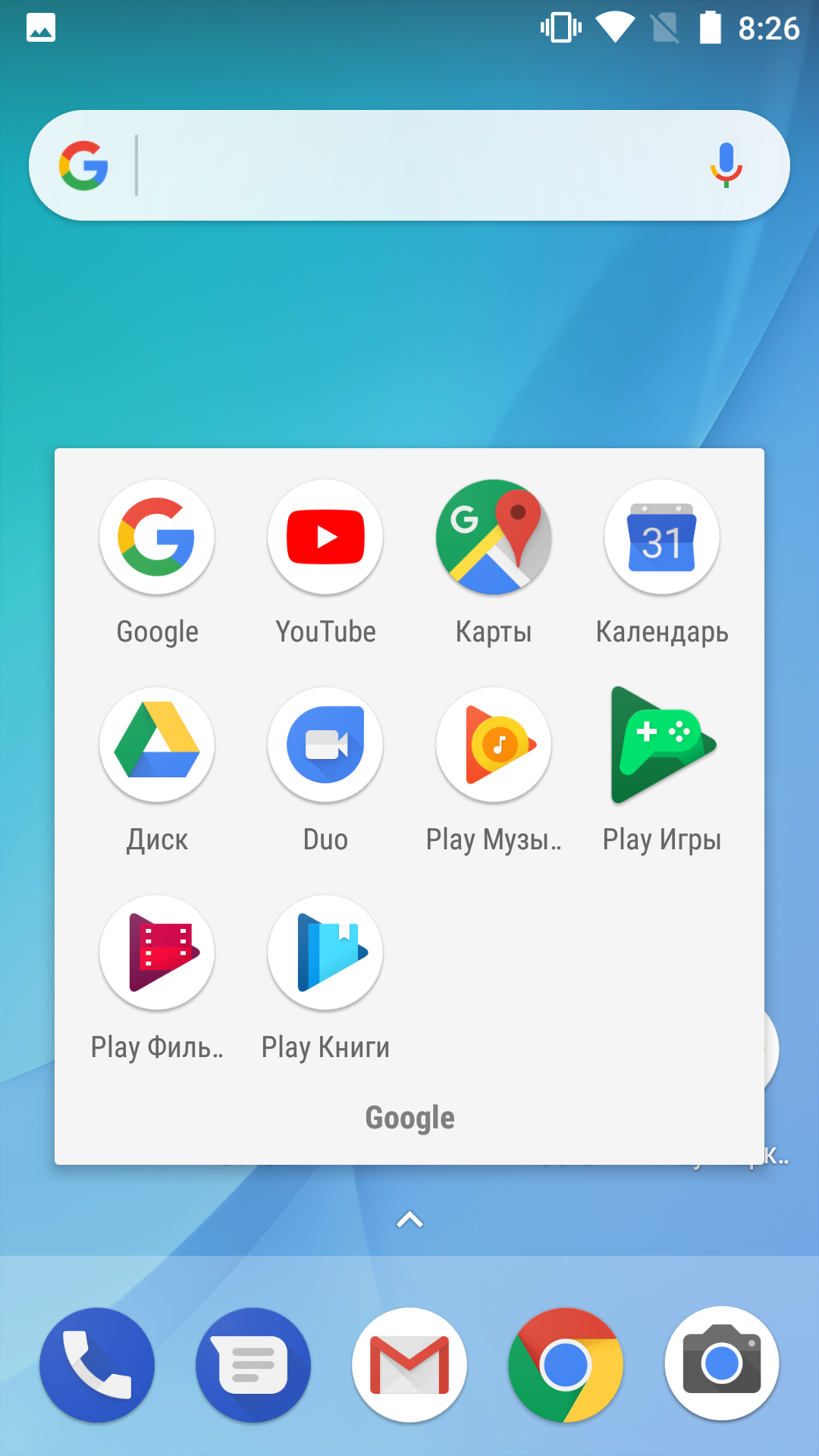The width and height of the screenshot is (819, 1456).
Task: Start voice search with the microphone
Action: pos(726,165)
